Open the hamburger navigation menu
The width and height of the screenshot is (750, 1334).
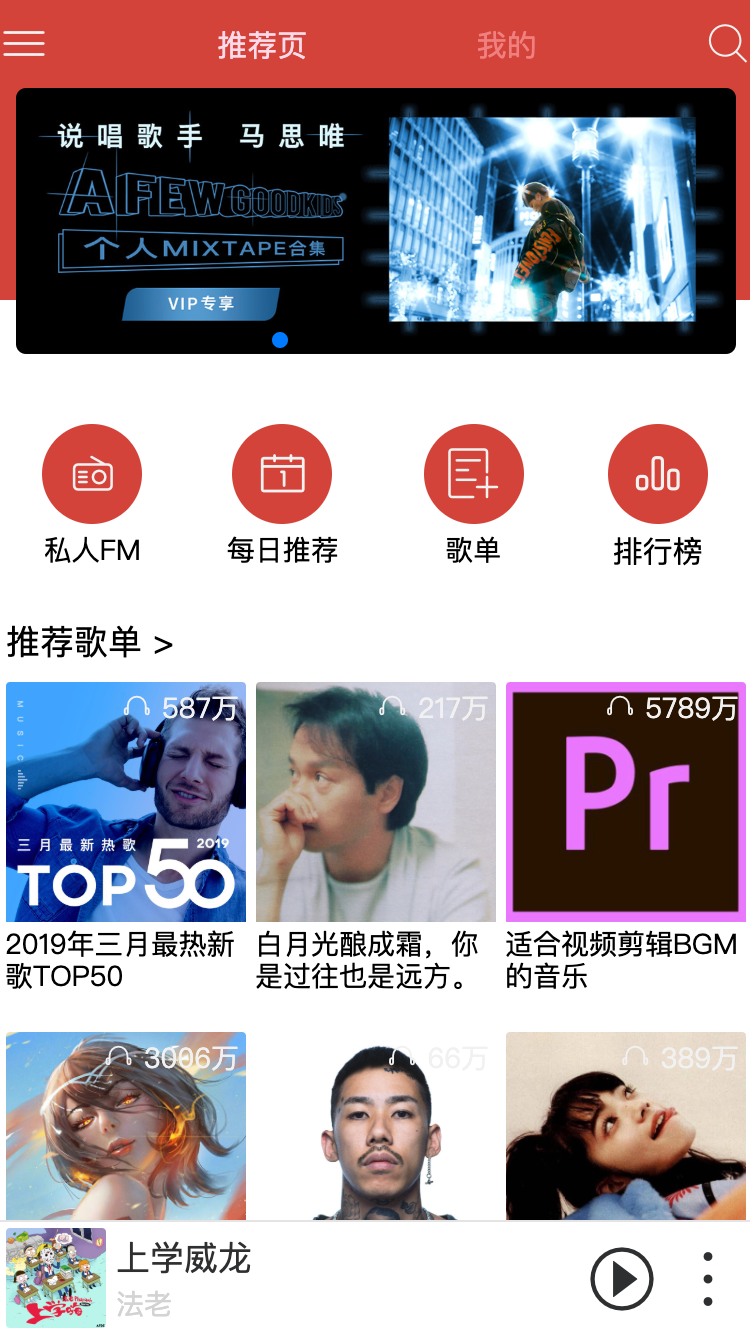[x=24, y=43]
